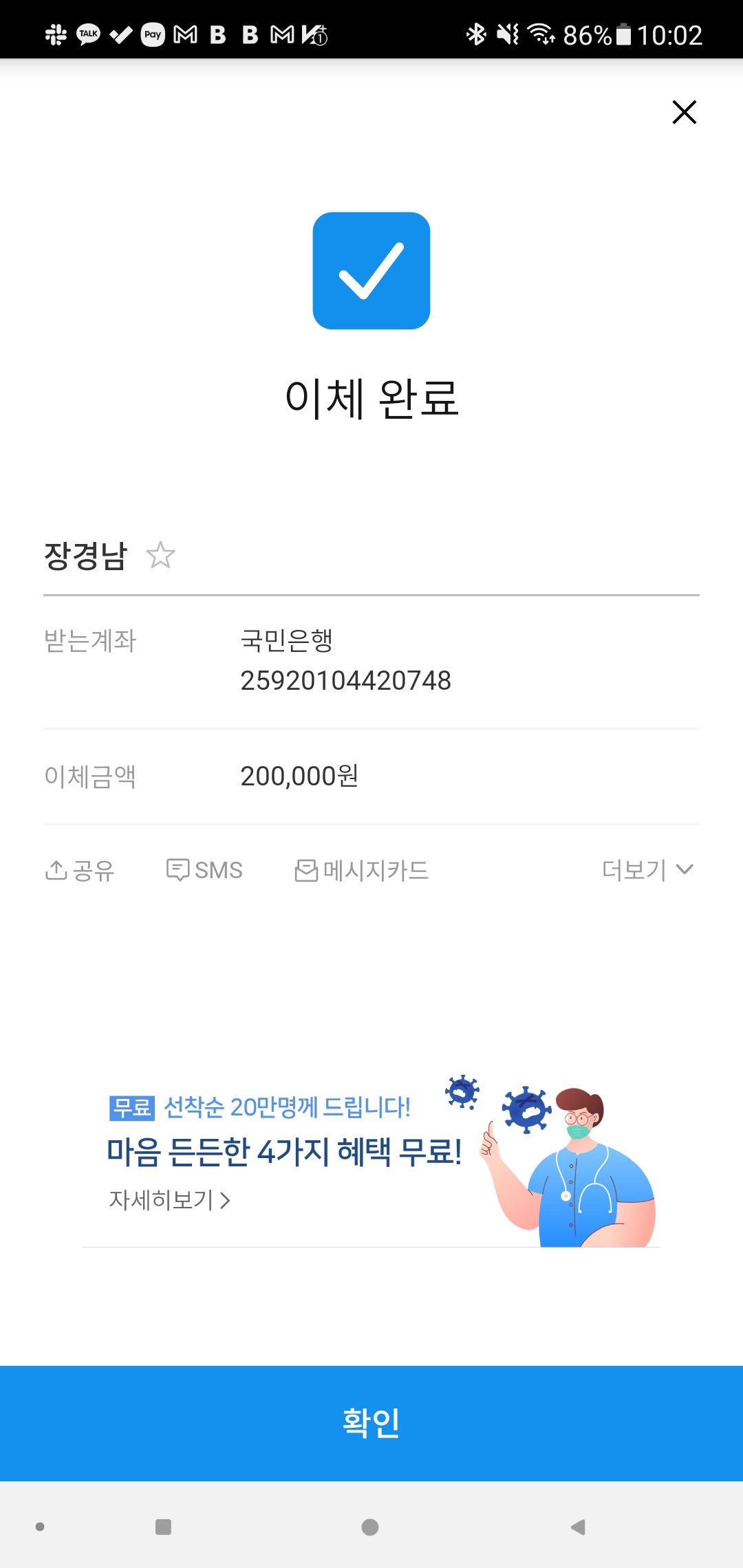Expand 더보기 for more details
The image size is (743, 1568).
tap(647, 870)
